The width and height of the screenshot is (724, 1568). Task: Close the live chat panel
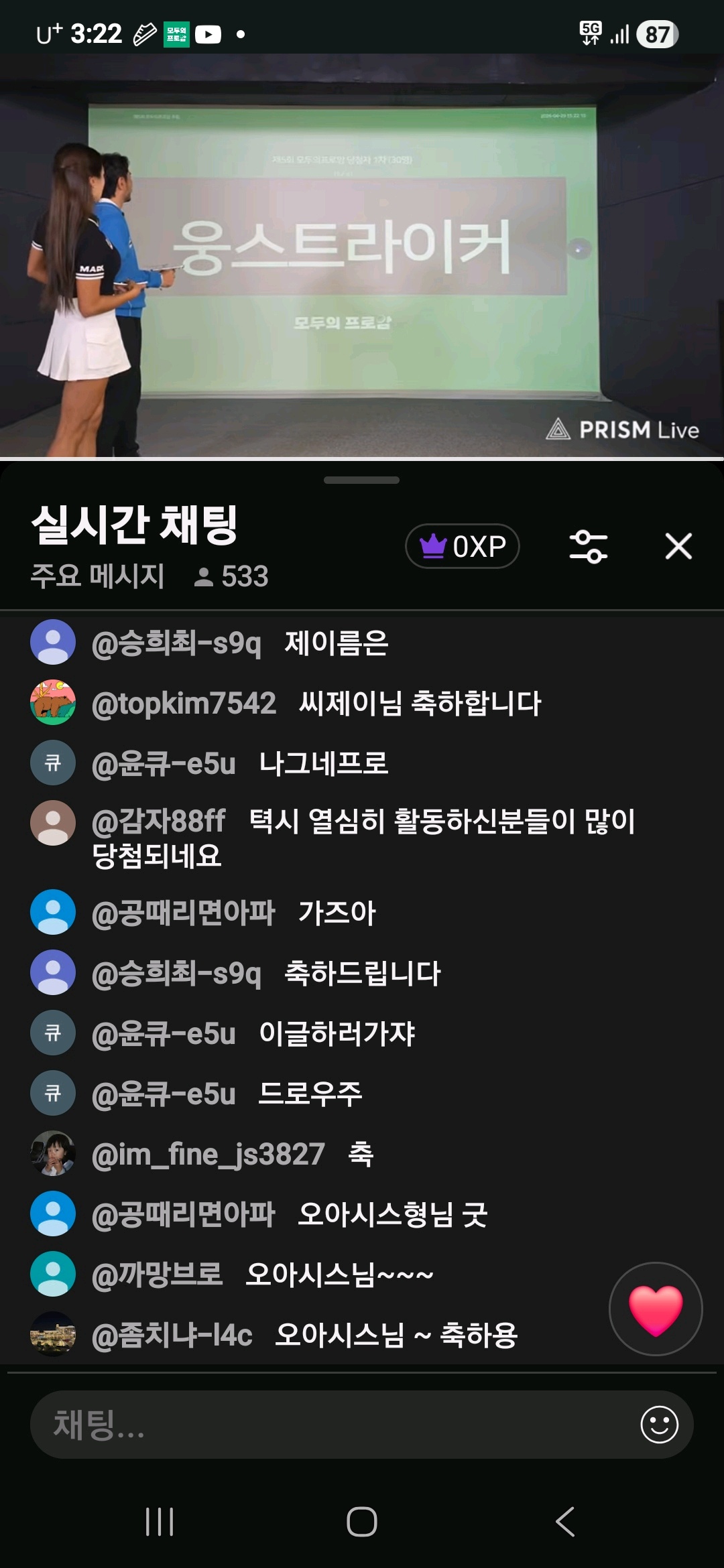tap(678, 546)
